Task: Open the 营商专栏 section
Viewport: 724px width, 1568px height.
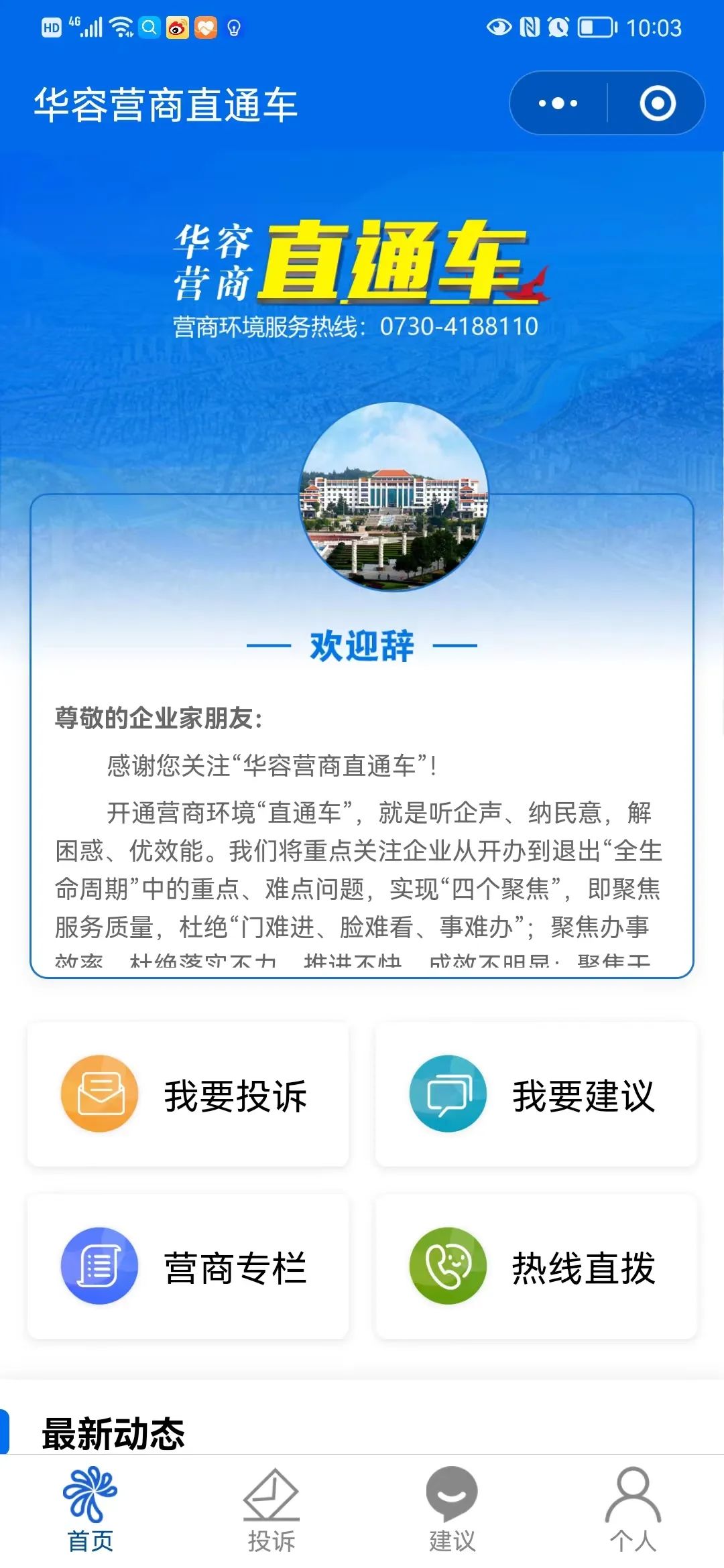Action: (x=188, y=1266)
